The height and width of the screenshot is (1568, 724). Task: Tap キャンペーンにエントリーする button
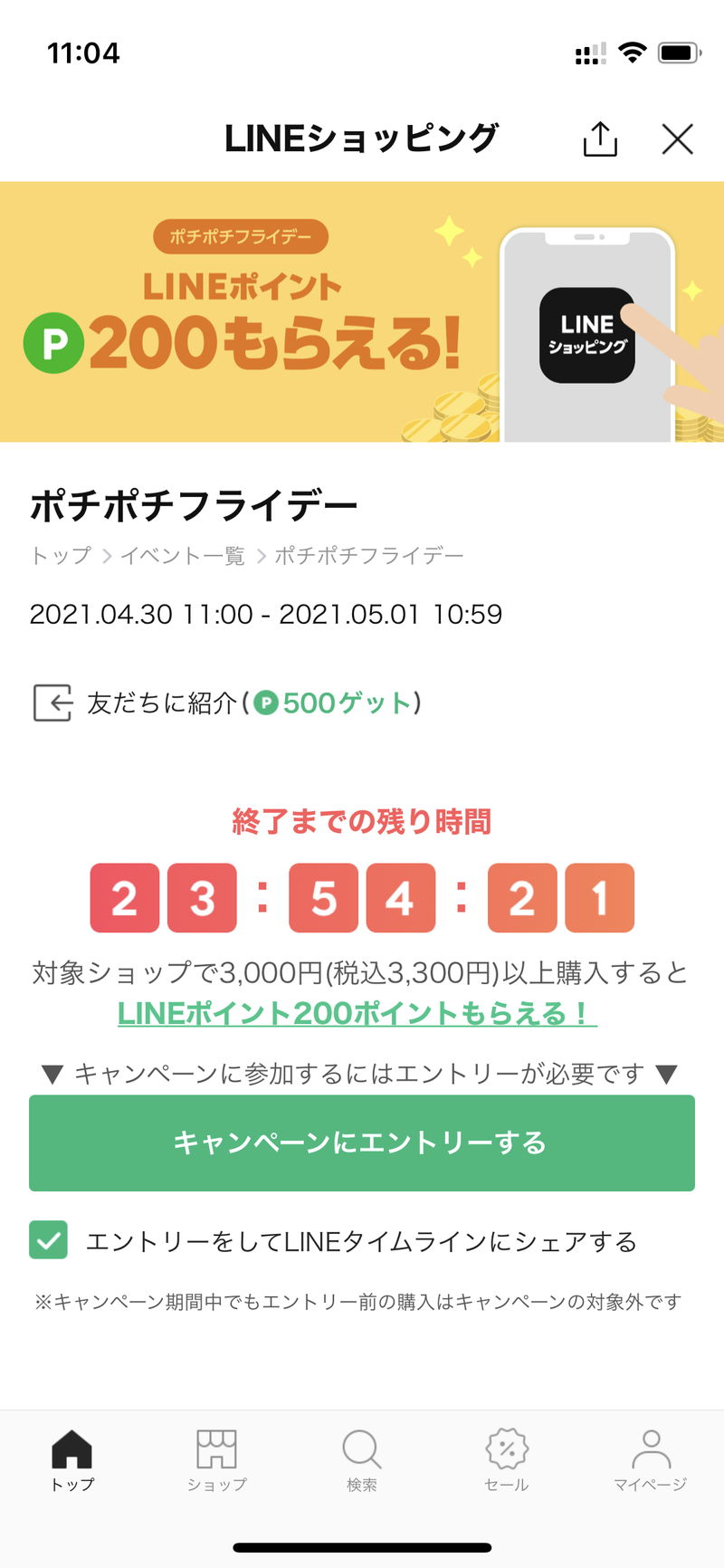coord(362,1143)
